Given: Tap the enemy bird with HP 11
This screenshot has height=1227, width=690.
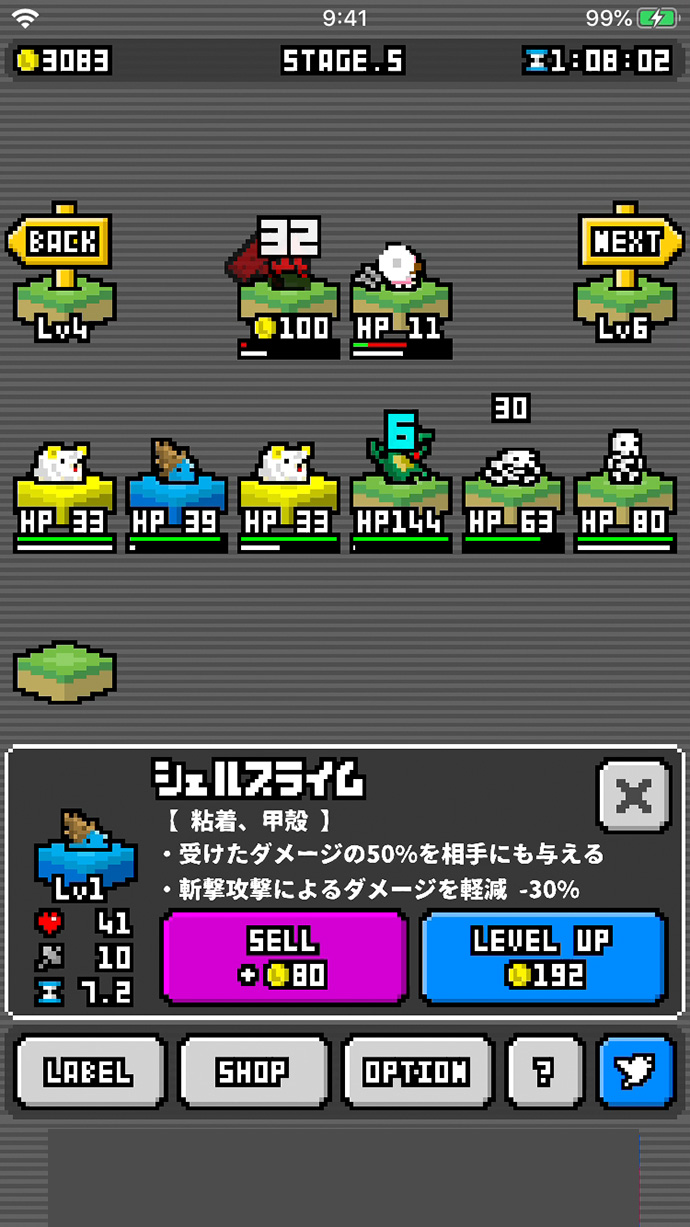Looking at the screenshot, I should (401, 288).
